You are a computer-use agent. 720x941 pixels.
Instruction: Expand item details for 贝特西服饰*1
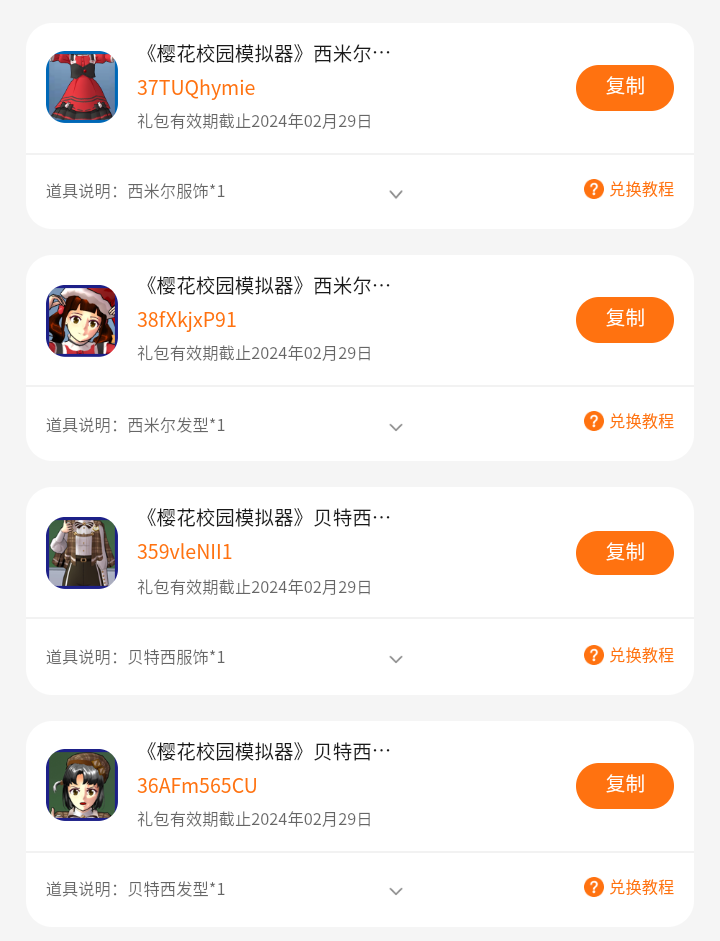(396, 658)
